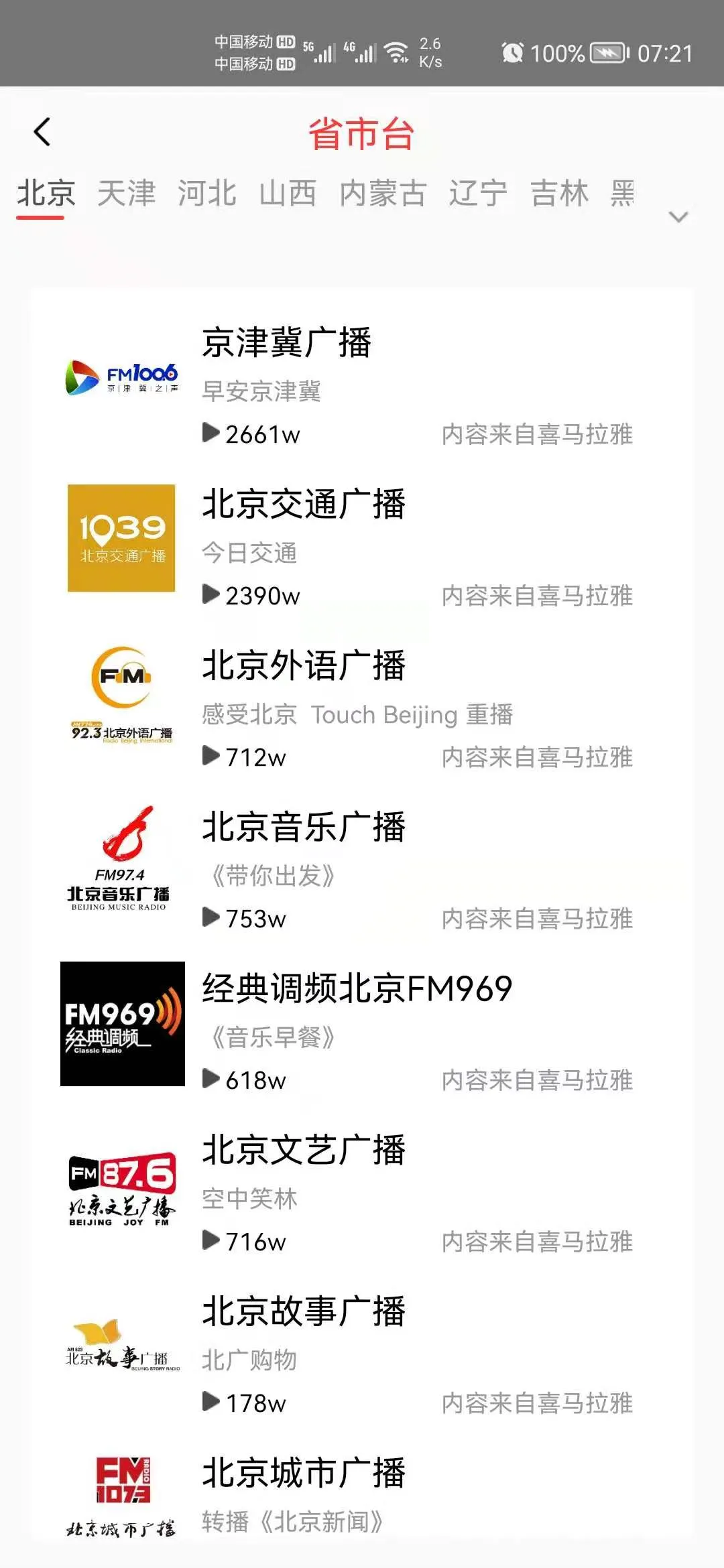Viewport: 724px width, 1568px height.
Task: Go back using the top-left arrow
Action: [x=42, y=132]
